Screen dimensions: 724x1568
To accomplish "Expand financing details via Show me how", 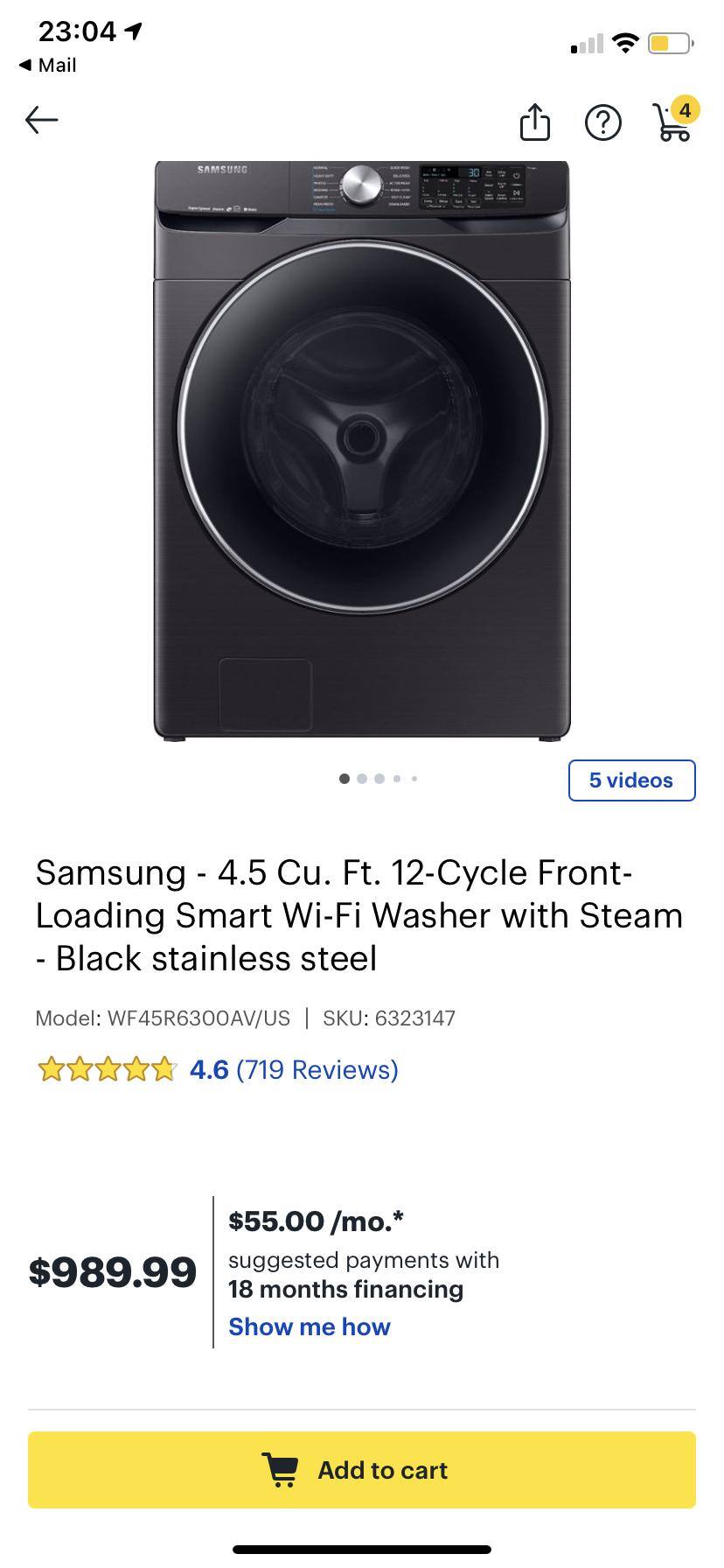I will click(309, 1326).
